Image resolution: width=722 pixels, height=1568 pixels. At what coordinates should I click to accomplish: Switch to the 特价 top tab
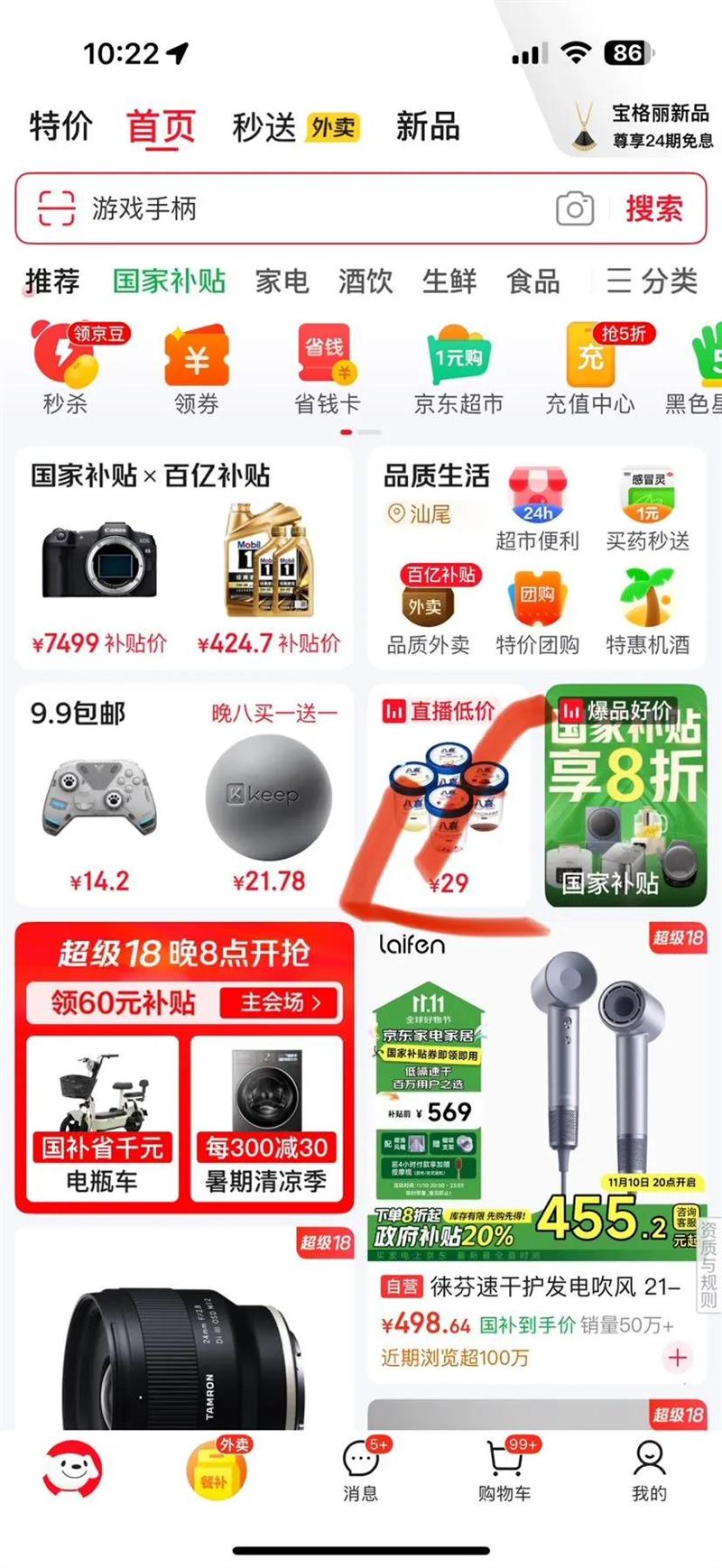pos(60,126)
